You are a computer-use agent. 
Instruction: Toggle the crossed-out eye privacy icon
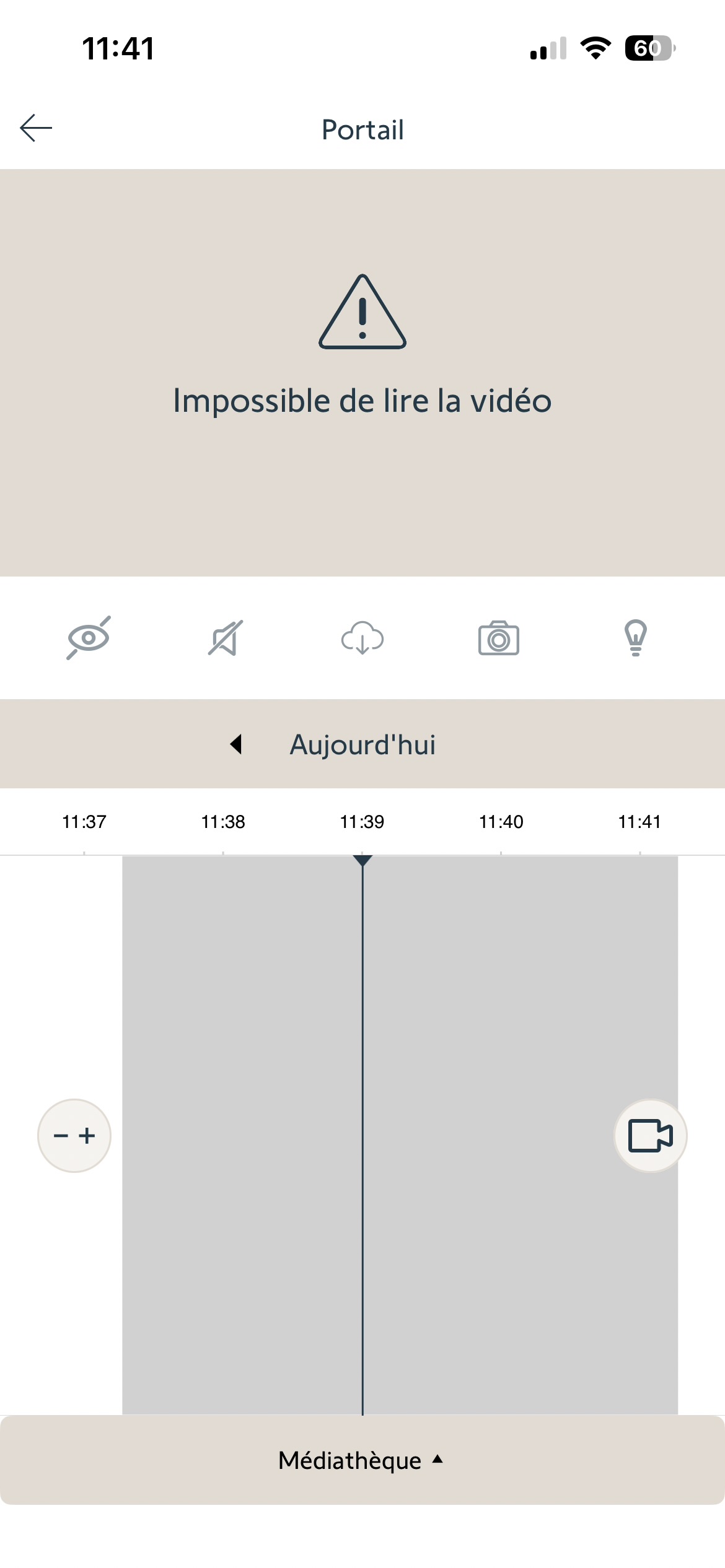[89, 638]
